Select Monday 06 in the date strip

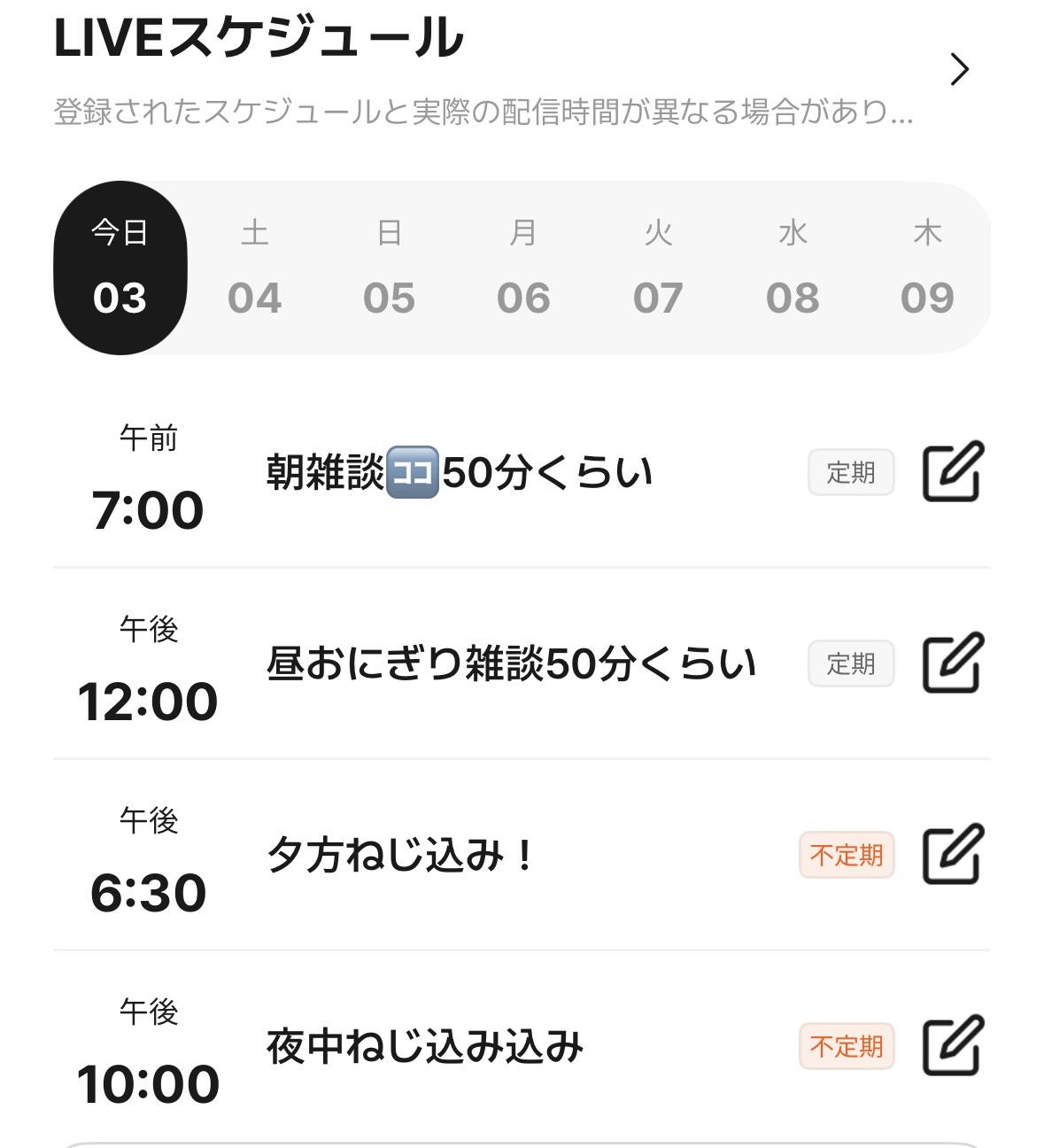[523, 268]
